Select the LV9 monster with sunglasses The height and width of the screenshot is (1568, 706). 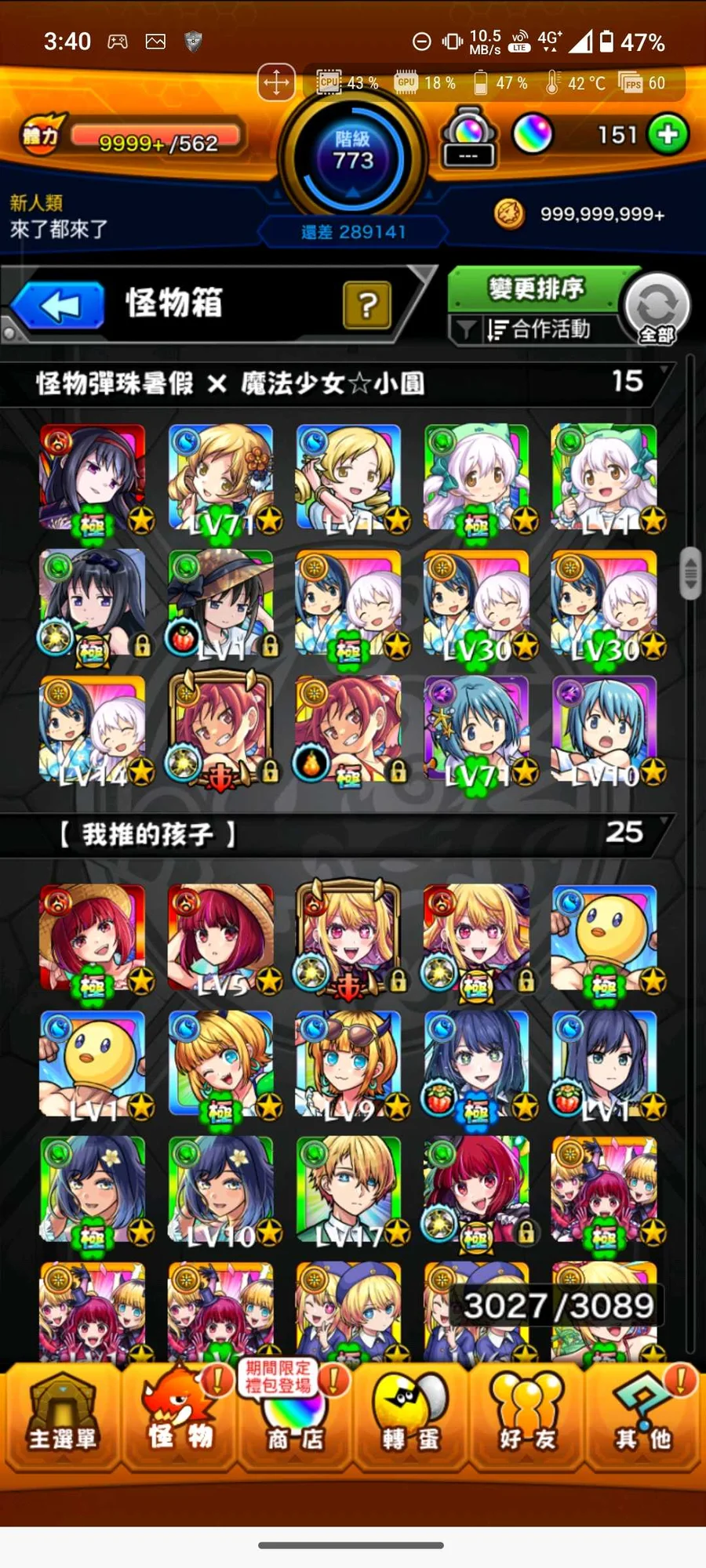click(x=349, y=1064)
